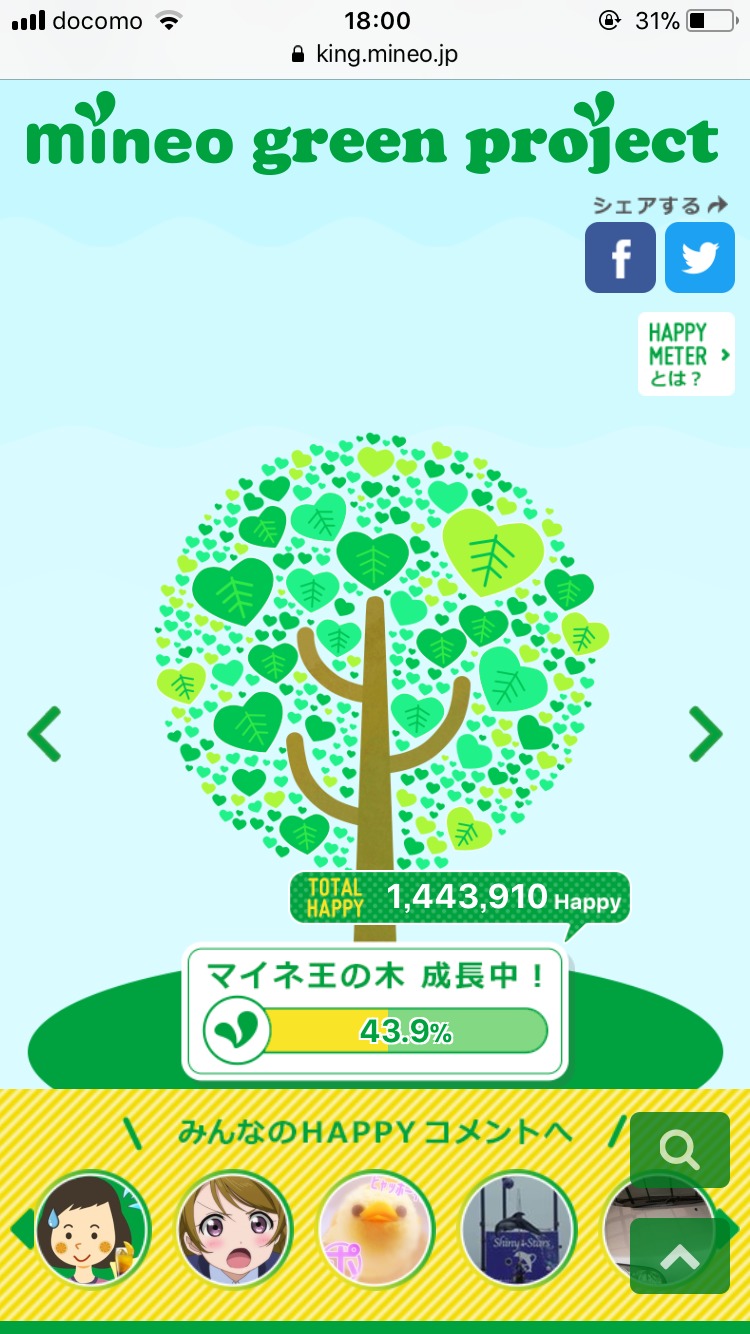Share the page on Twitter
This screenshot has width=750, height=1334.
[x=699, y=258]
